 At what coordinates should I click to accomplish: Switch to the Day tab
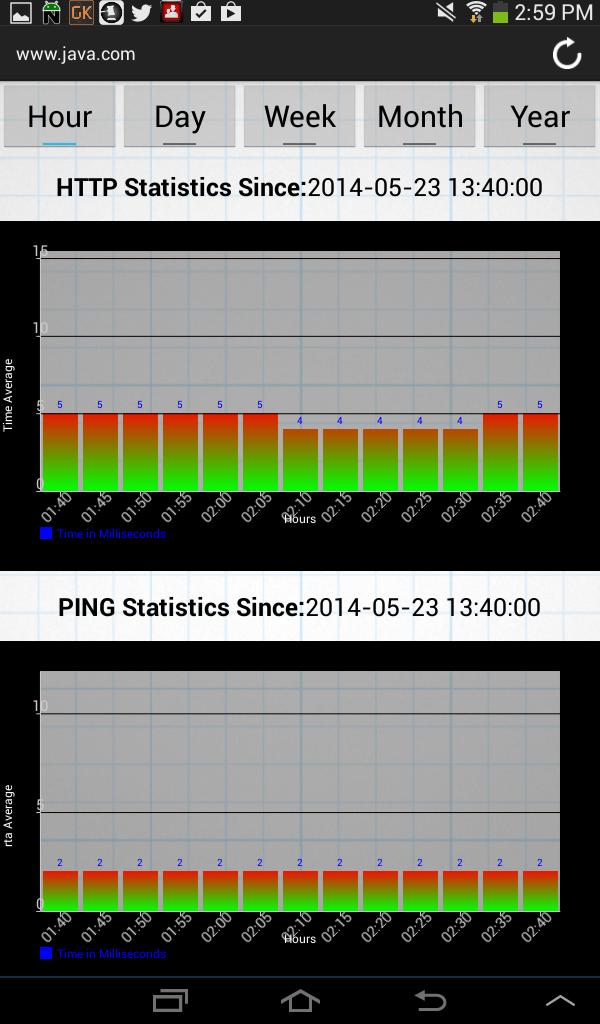(180, 117)
